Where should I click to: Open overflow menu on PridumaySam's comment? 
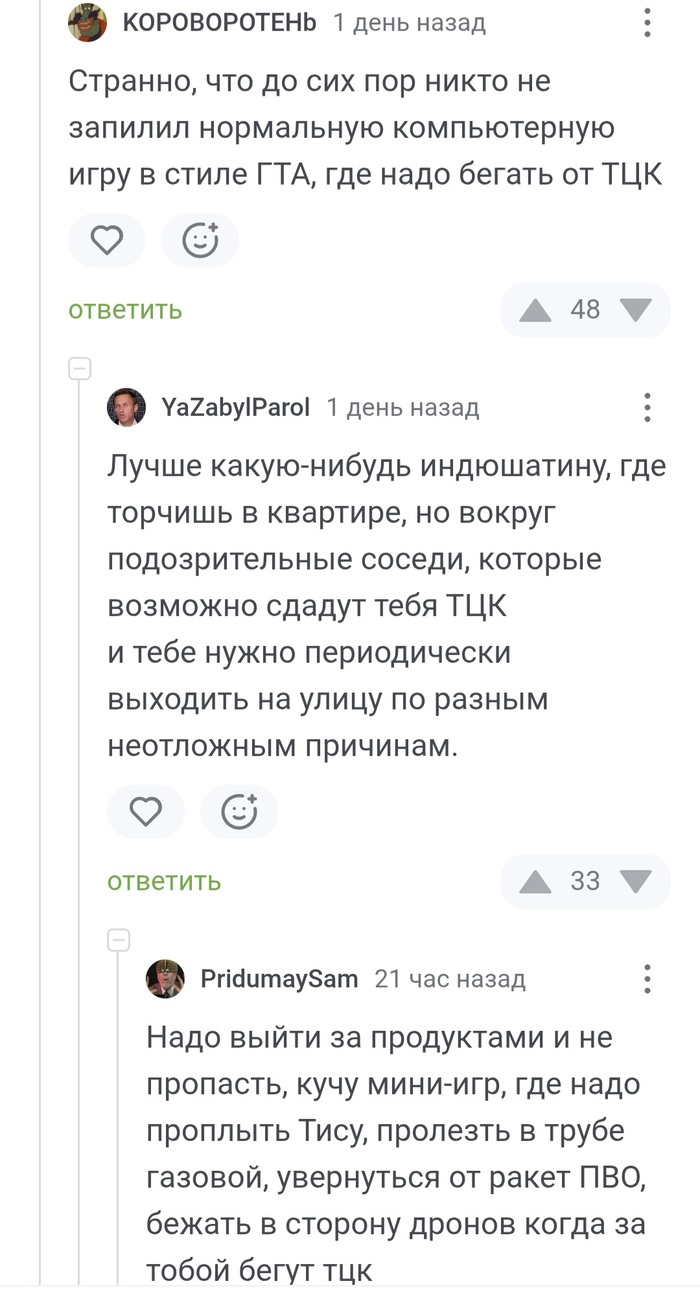(x=647, y=978)
